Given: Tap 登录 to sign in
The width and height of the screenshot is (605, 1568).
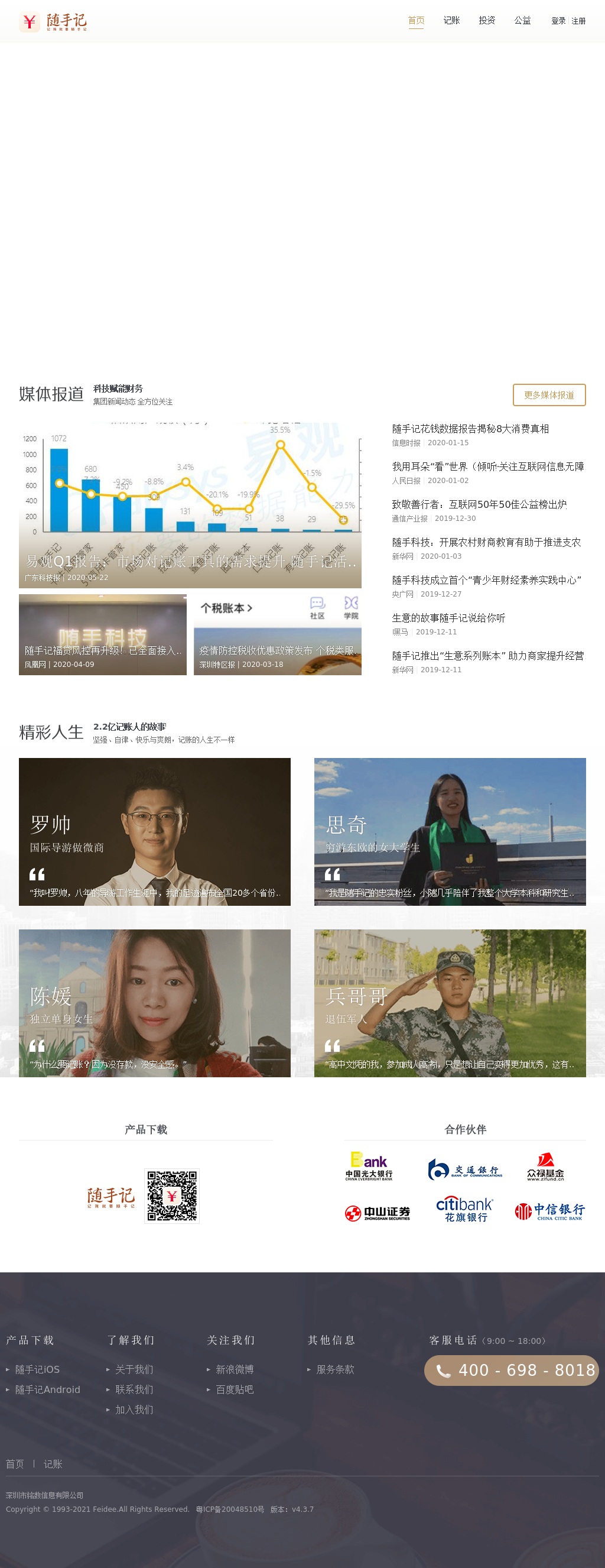Looking at the screenshot, I should tap(558, 21).
